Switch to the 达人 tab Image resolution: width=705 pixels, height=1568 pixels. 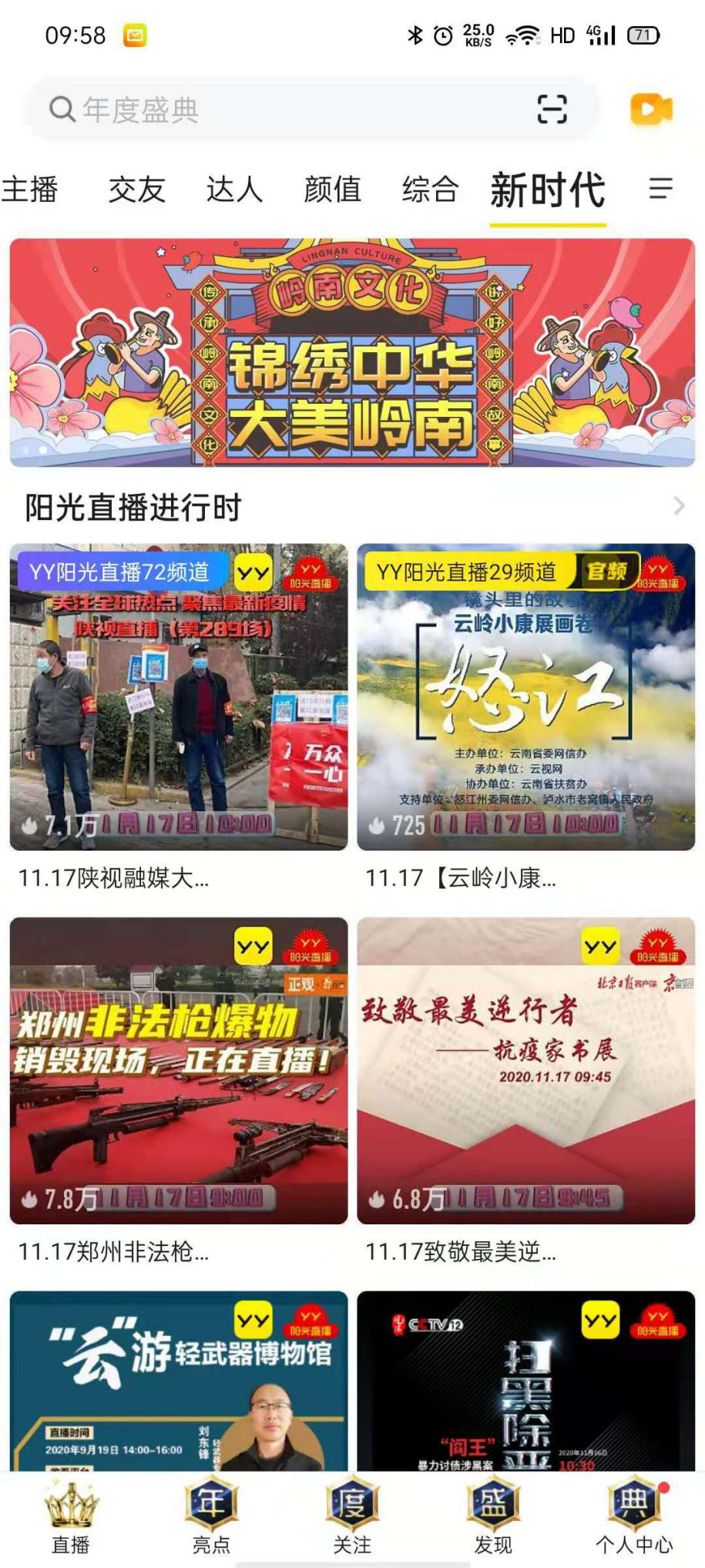(x=234, y=190)
